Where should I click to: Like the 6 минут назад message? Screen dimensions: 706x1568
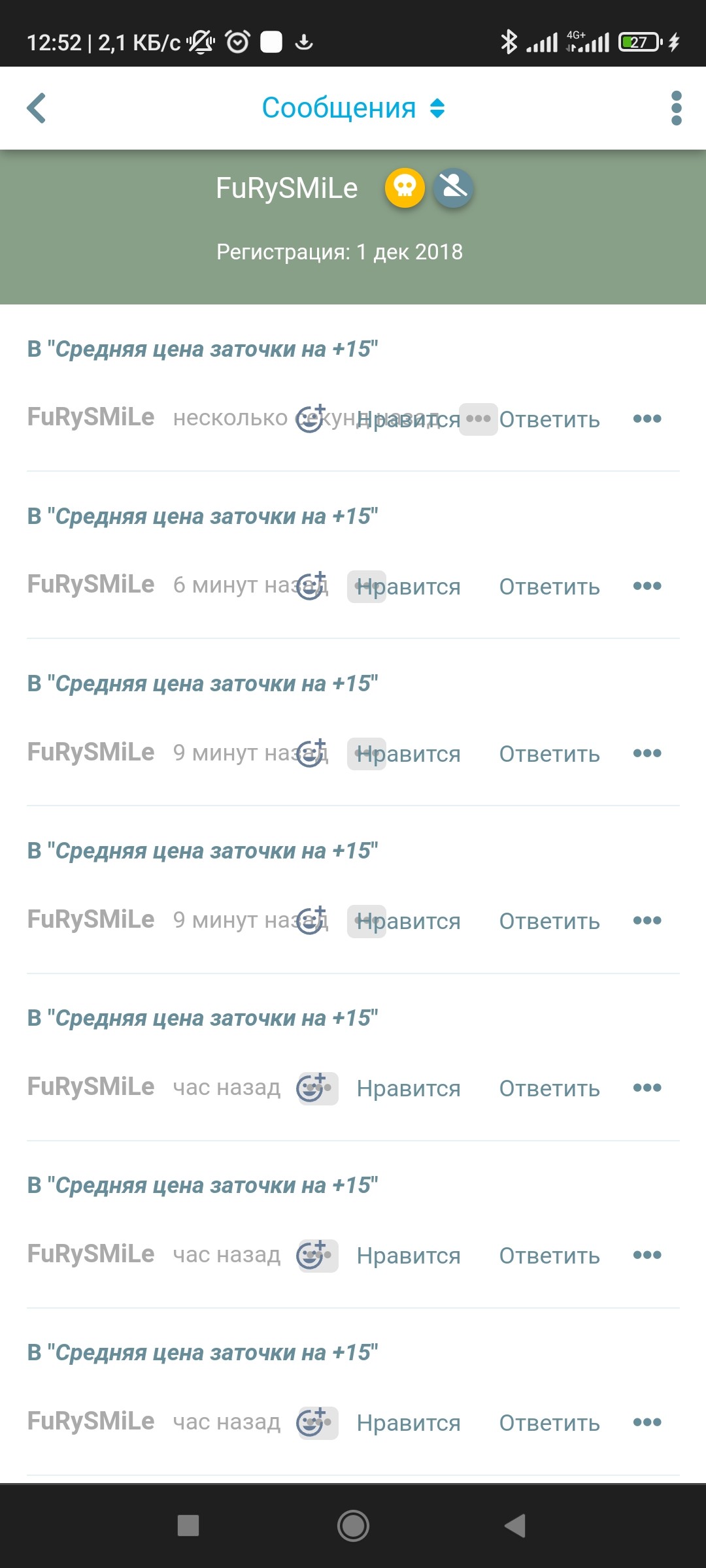coord(409,587)
